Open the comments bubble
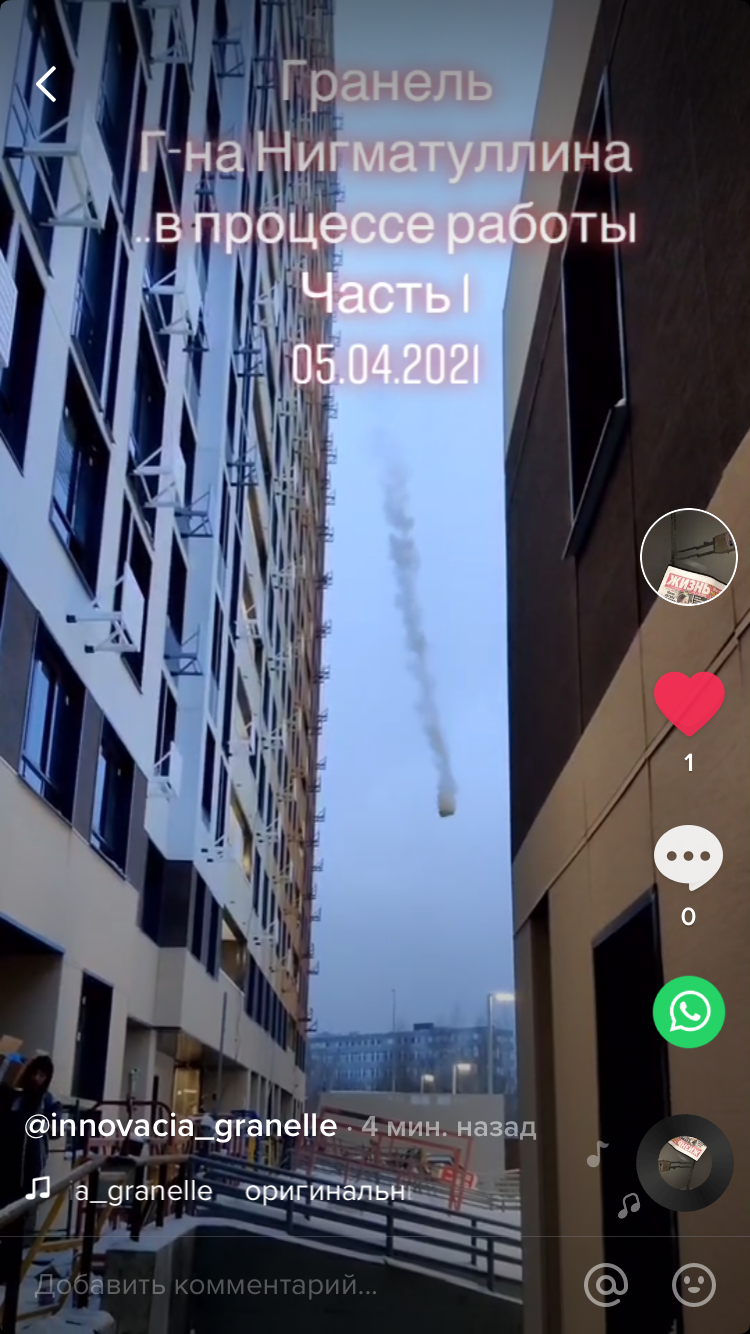 point(688,858)
